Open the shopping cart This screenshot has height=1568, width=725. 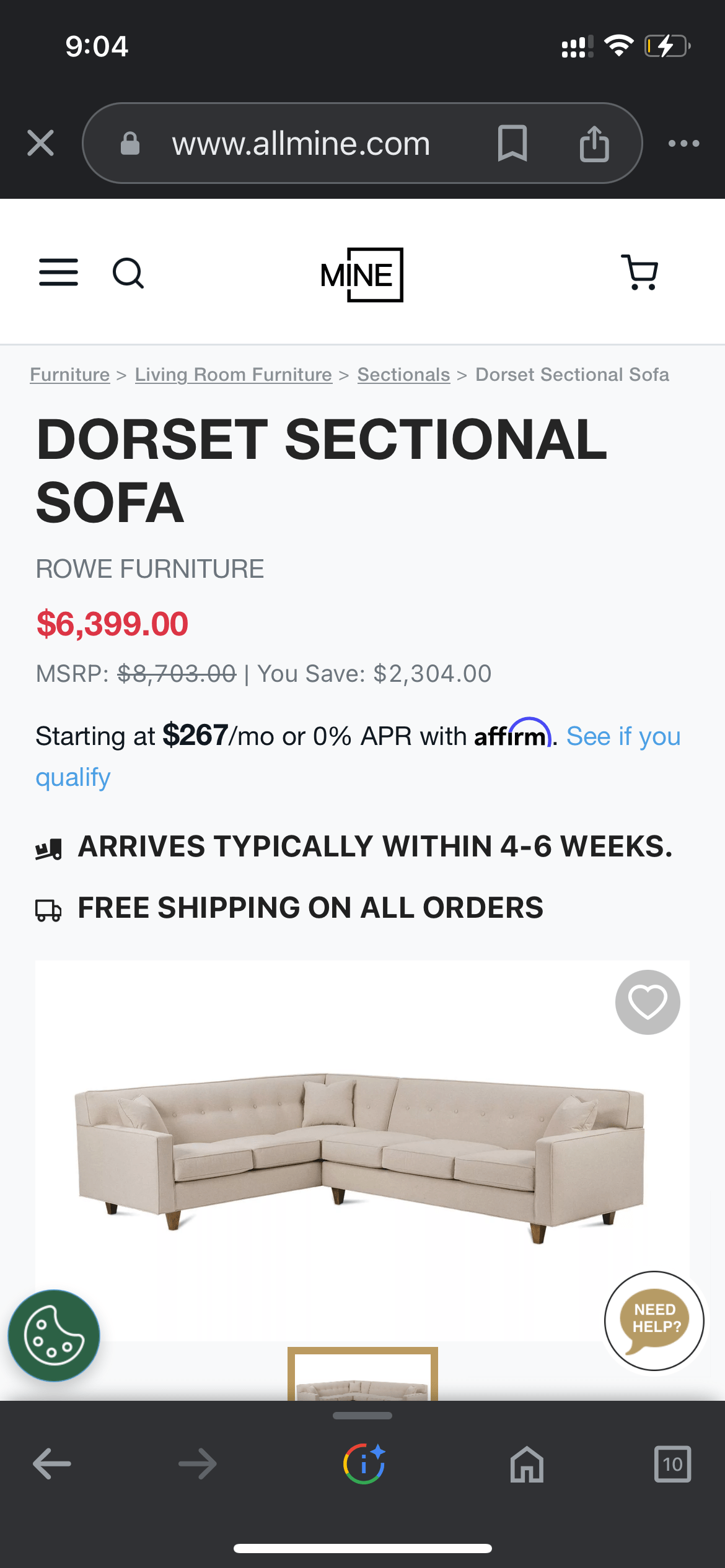coord(641,272)
